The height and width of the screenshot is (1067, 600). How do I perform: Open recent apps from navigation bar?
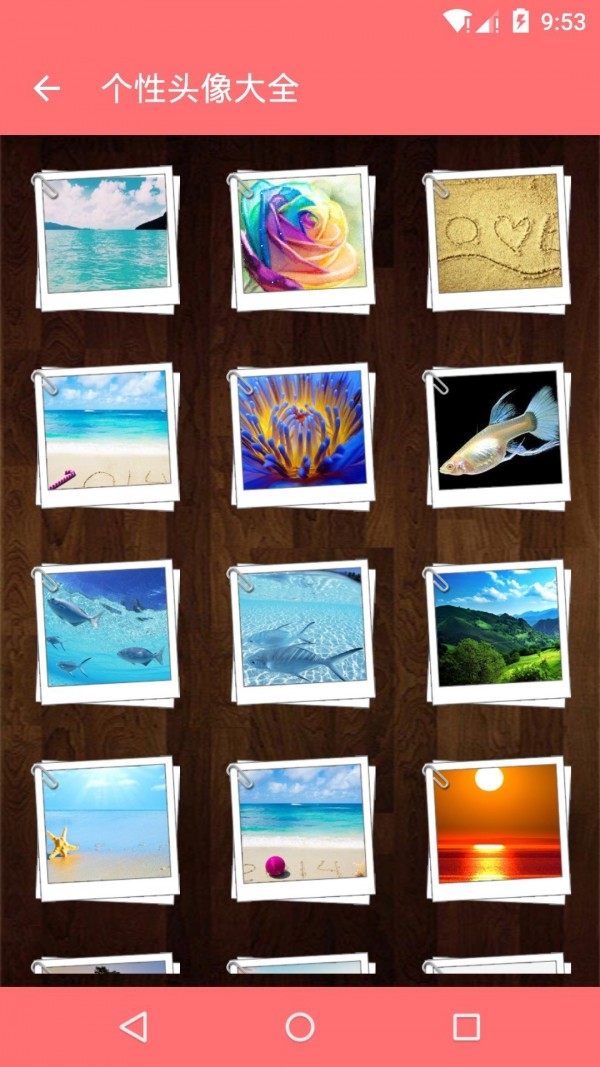coord(466,1027)
